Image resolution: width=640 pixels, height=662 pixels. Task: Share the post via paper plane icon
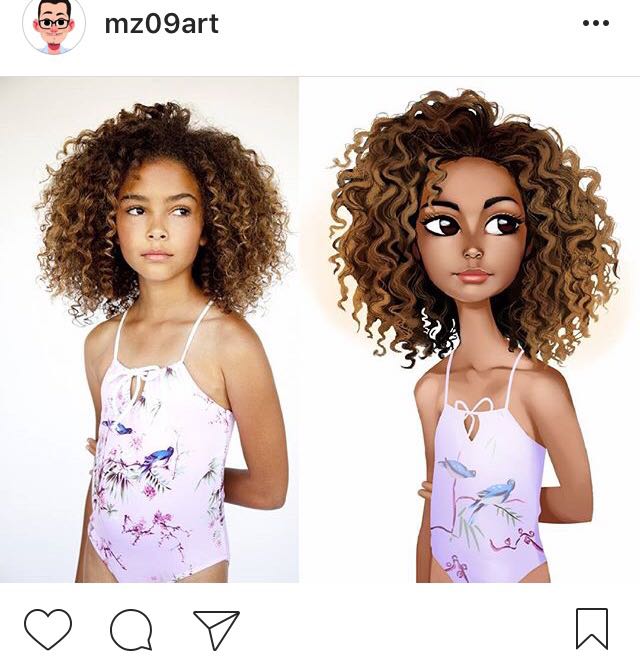point(216,629)
